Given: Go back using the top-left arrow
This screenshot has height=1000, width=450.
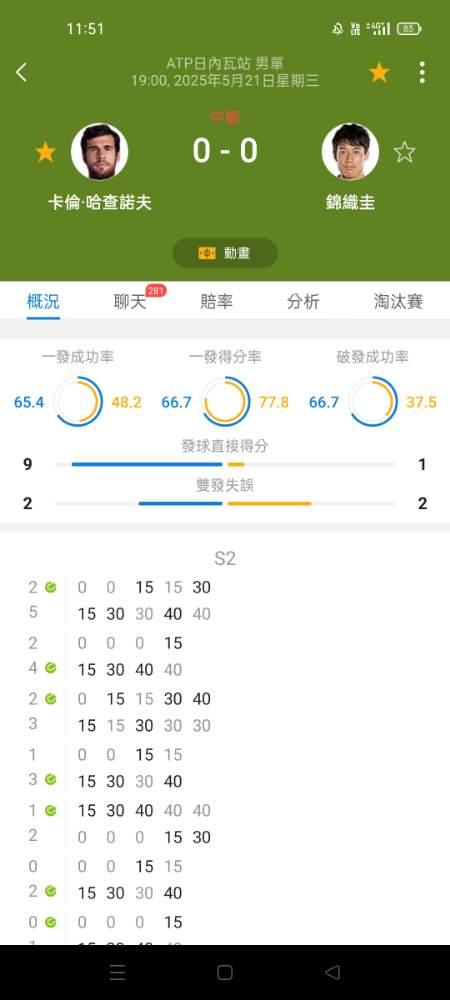Looking at the screenshot, I should 21,72.
